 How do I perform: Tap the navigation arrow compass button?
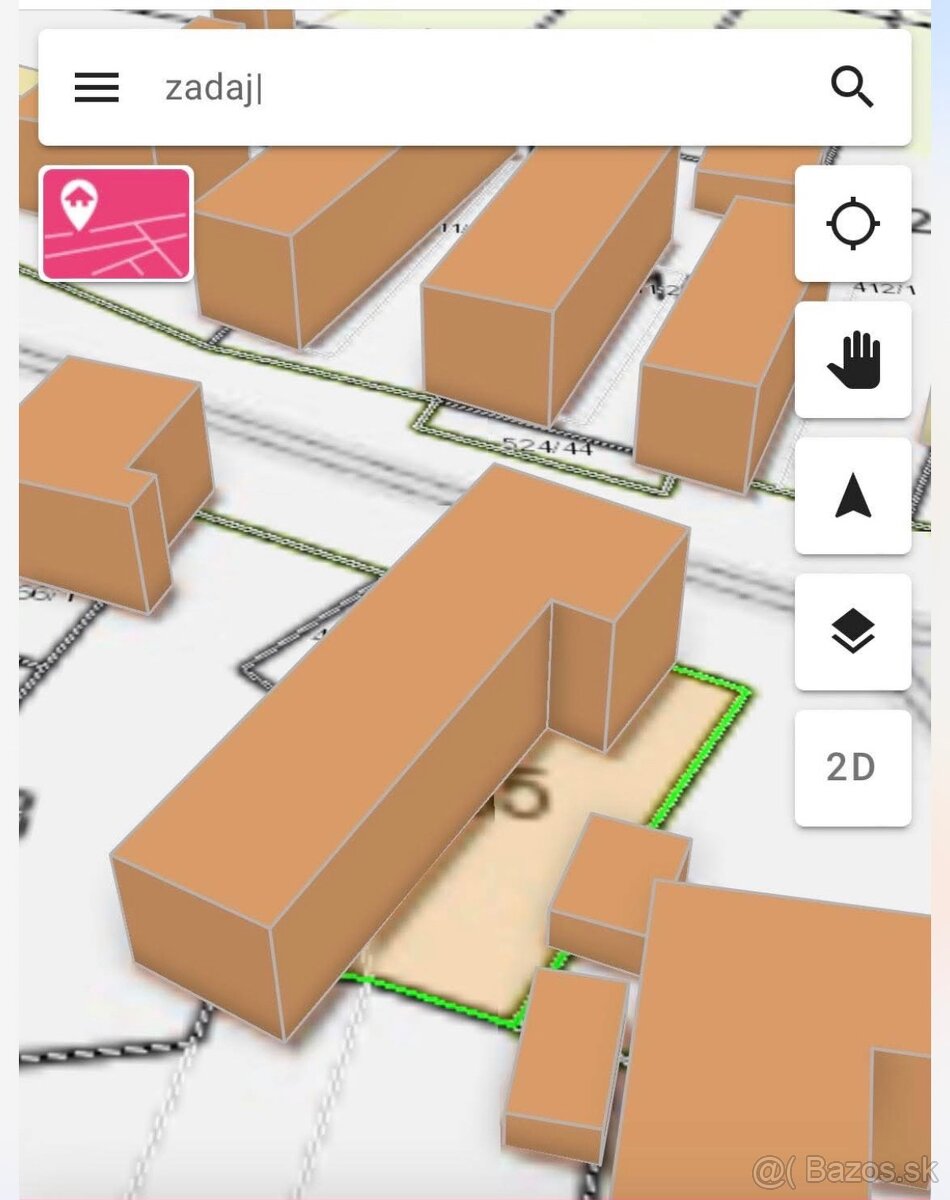click(x=852, y=496)
